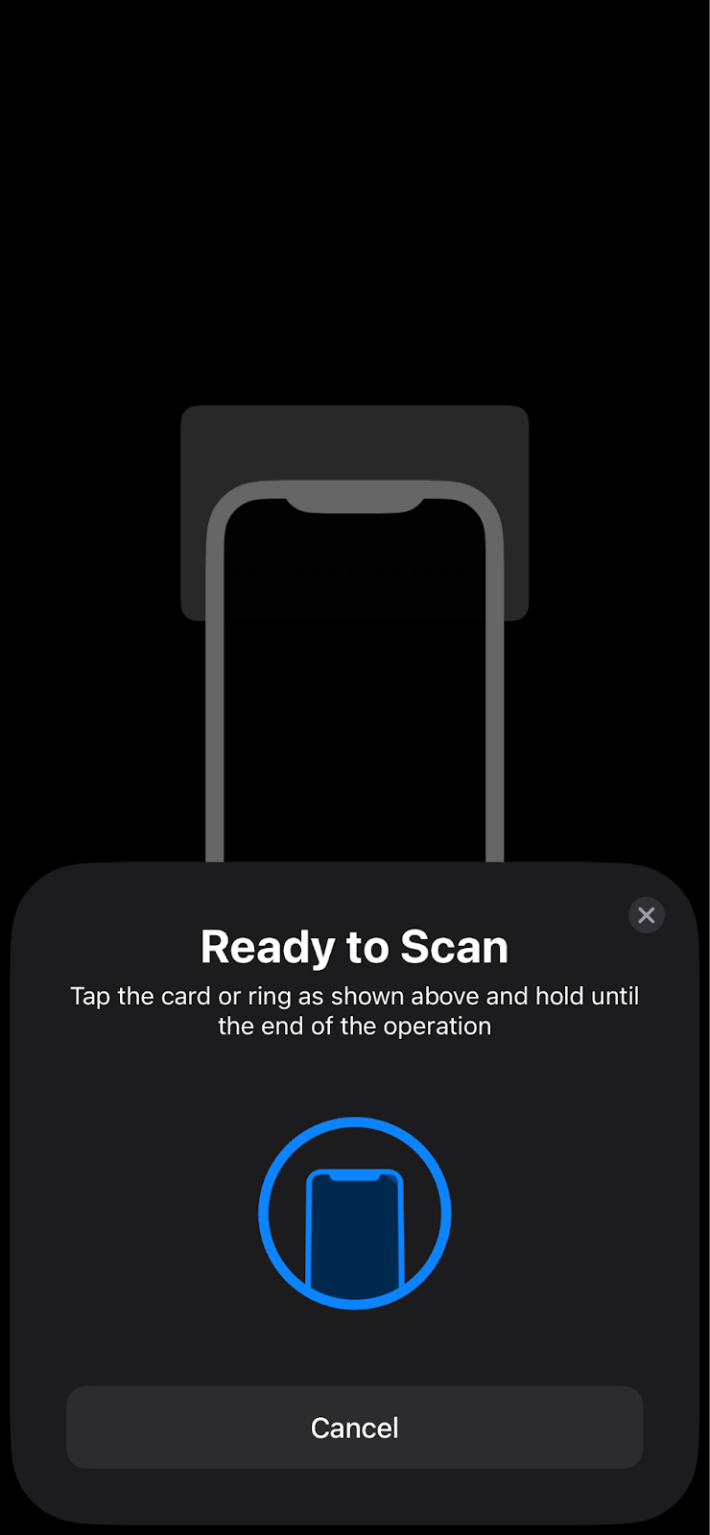Screen dimensions: 710x1535
Task: Dismiss the Ready to Scan sheet
Action: [x=646, y=915]
